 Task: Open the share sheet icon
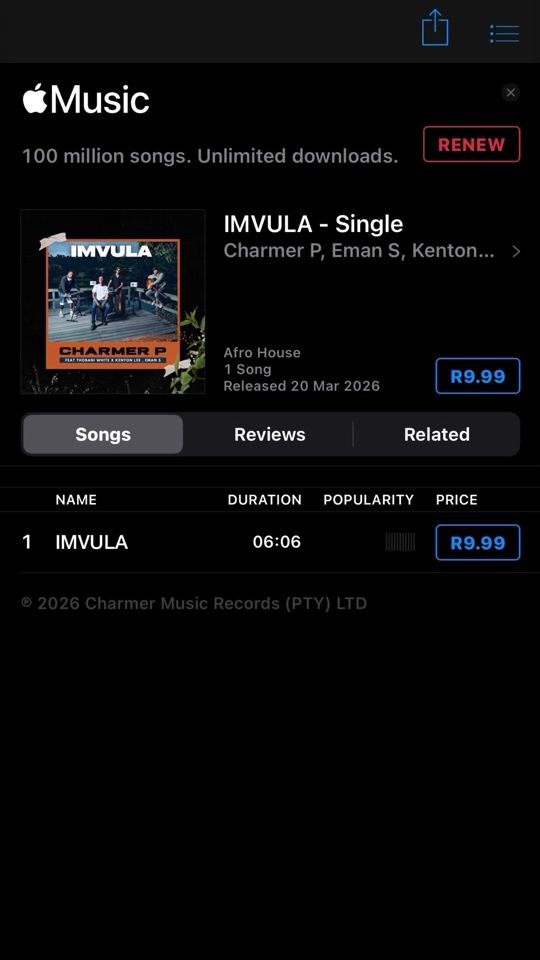pyautogui.click(x=435, y=28)
